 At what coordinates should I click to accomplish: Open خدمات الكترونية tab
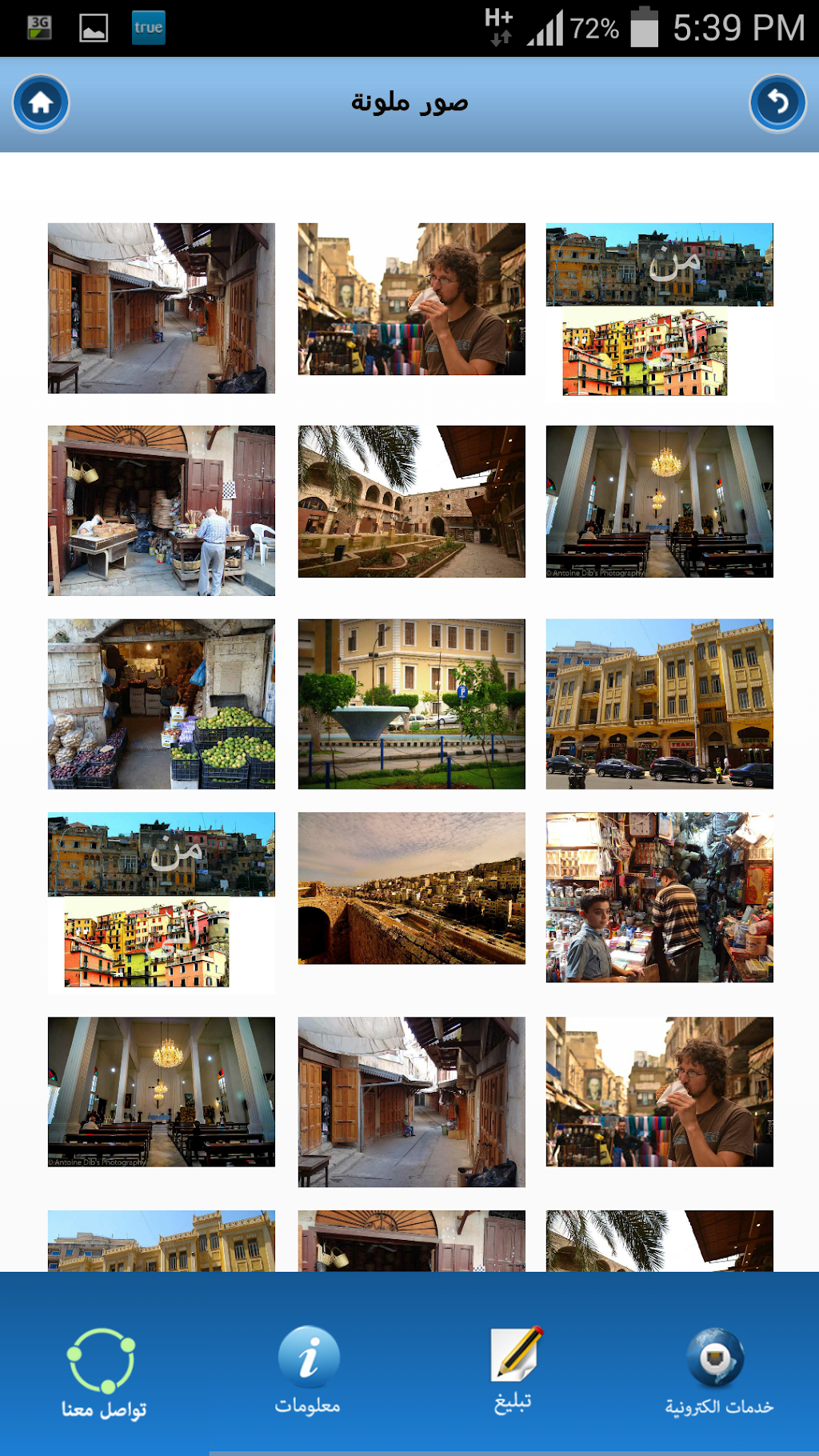click(717, 1372)
